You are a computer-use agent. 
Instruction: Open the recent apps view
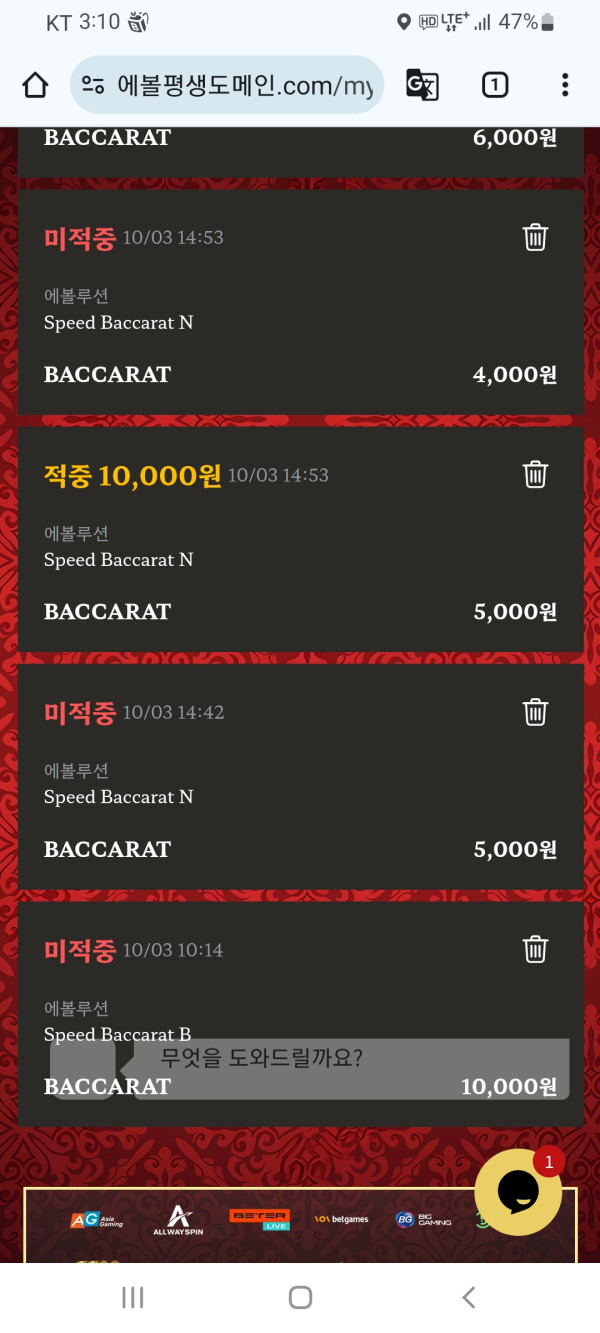tap(132, 1297)
